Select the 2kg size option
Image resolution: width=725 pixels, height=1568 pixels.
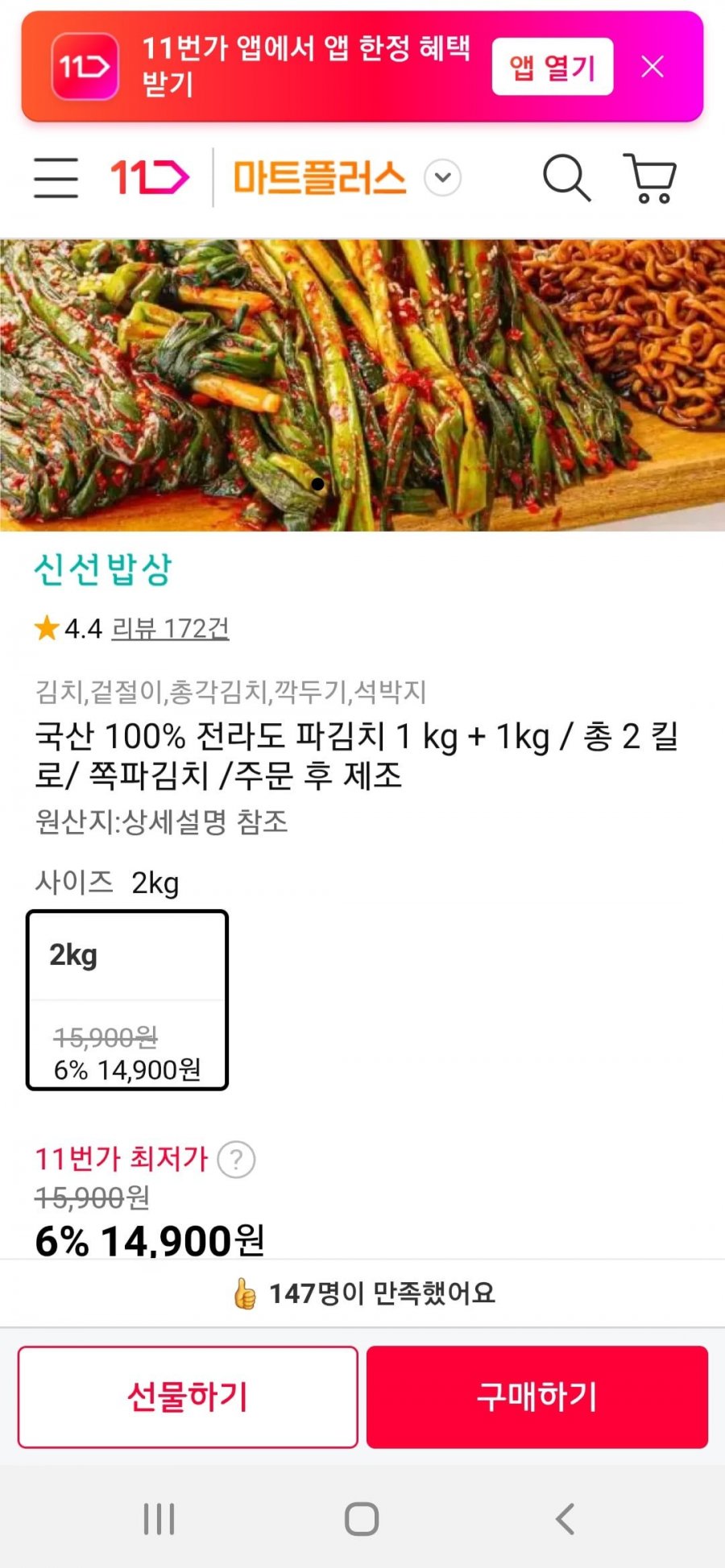[x=127, y=1000]
